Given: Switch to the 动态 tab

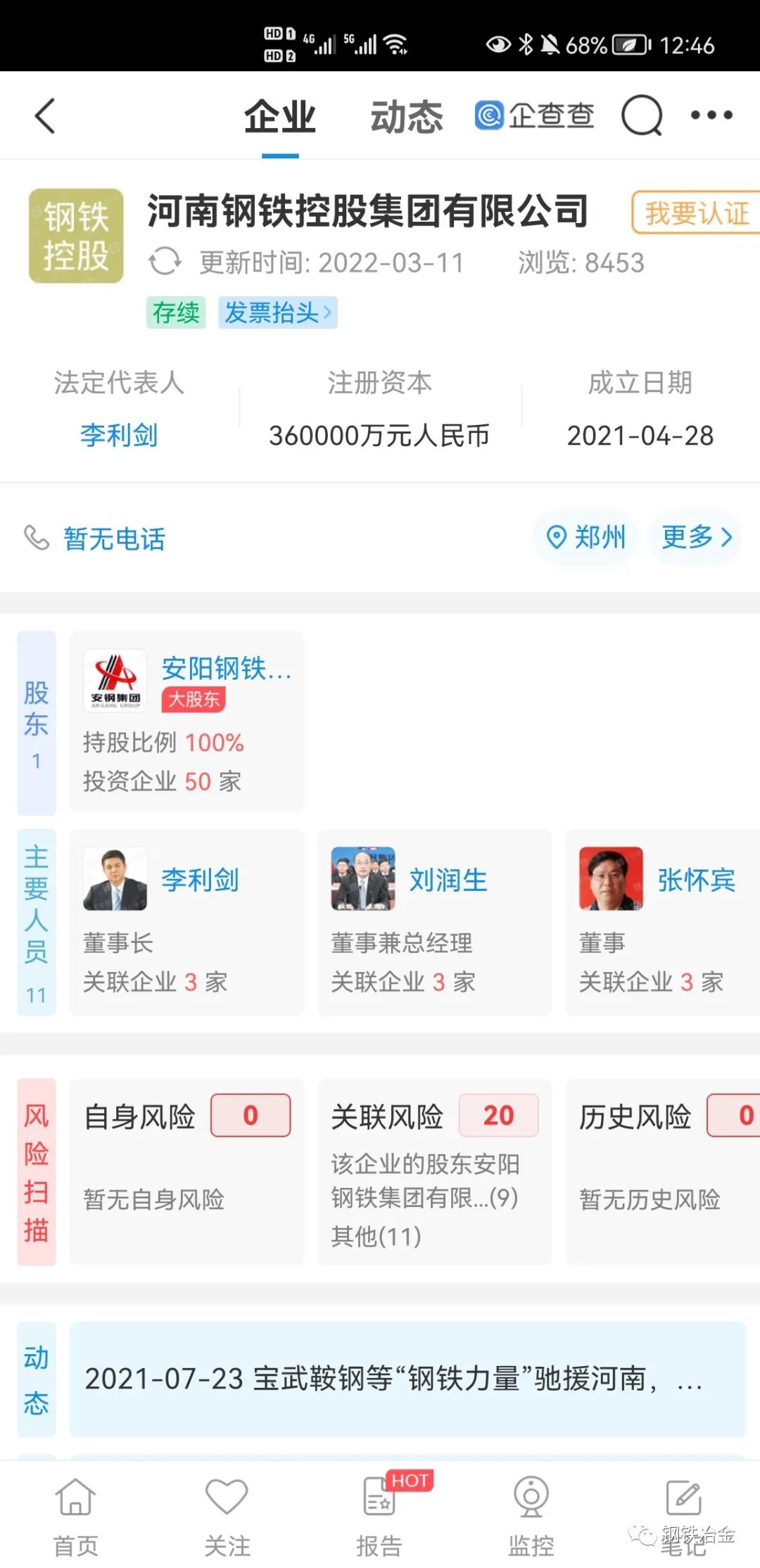Looking at the screenshot, I should (407, 117).
